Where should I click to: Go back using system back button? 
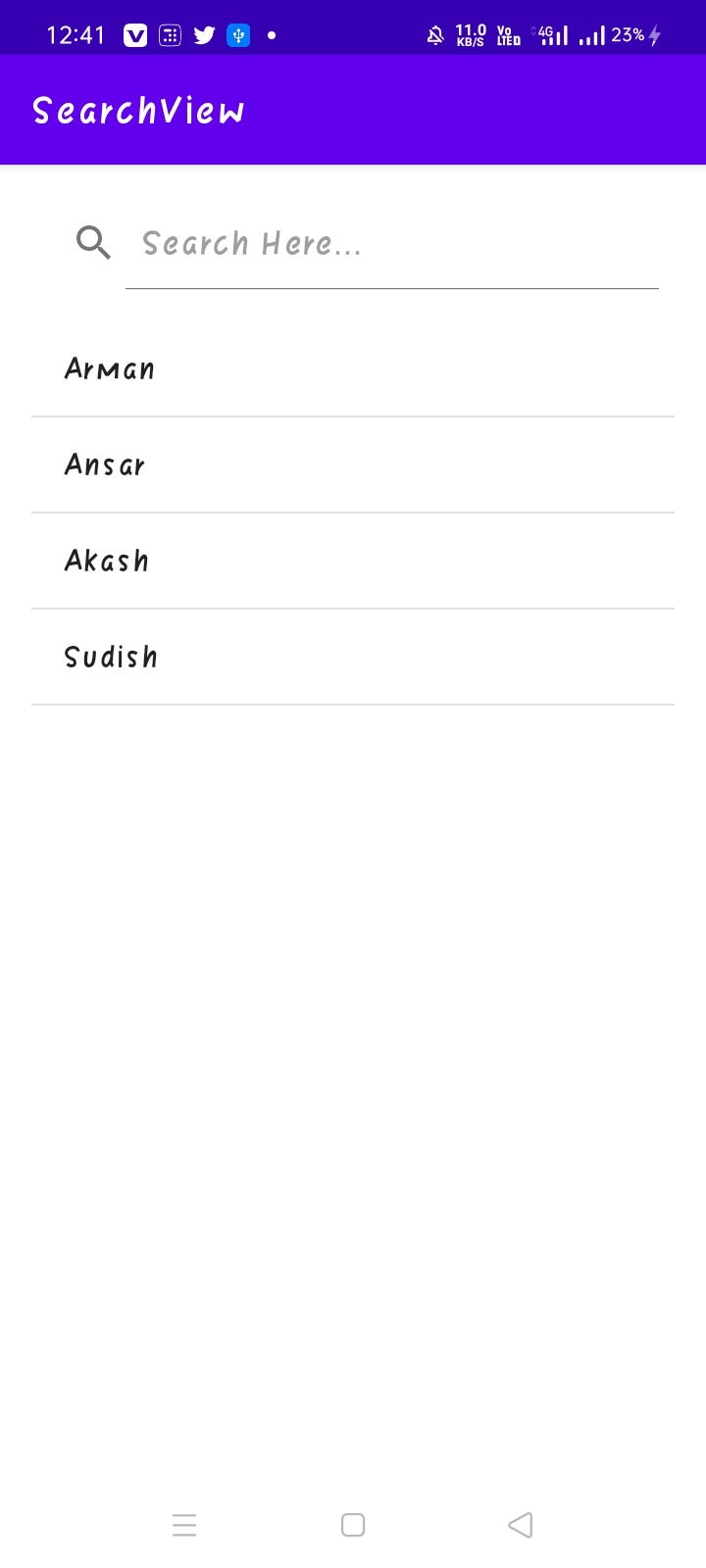click(x=521, y=1525)
